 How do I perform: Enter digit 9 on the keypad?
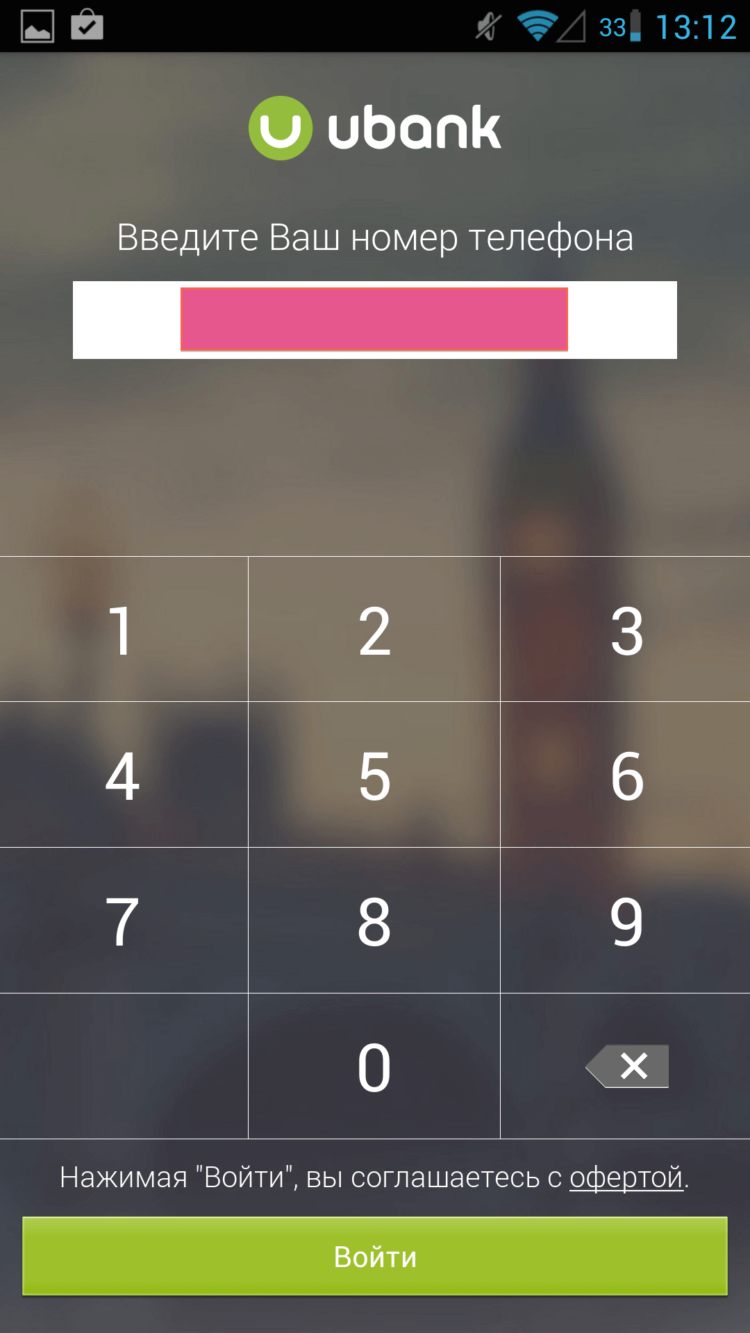[626, 921]
